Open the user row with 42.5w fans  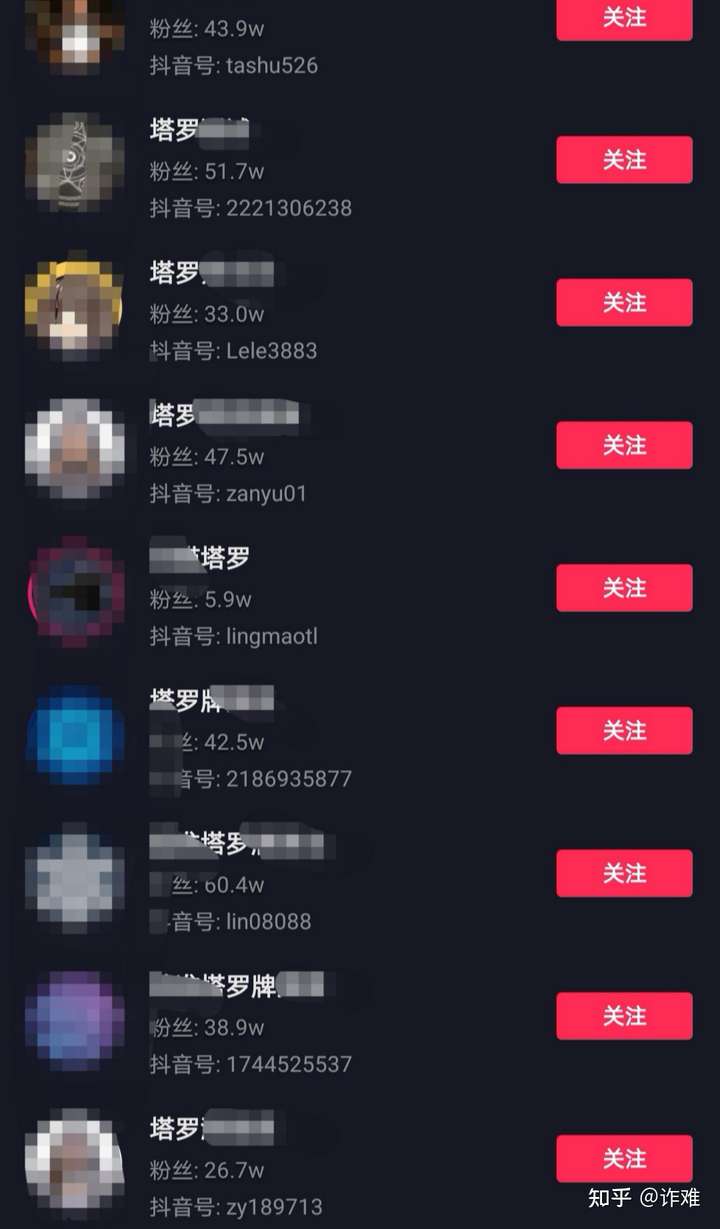(x=300, y=741)
